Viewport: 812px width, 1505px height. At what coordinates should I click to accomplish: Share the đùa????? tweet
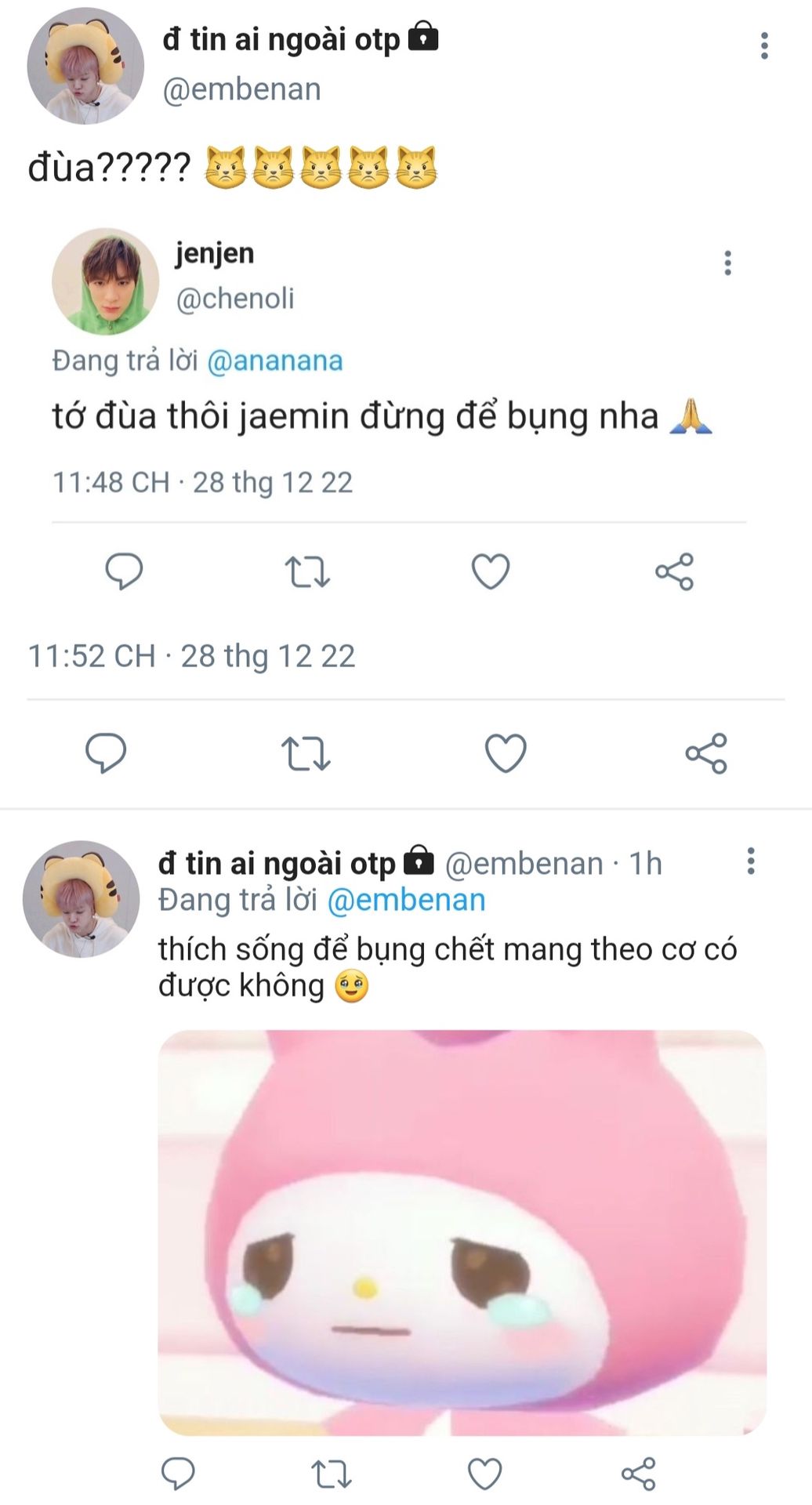point(706,753)
